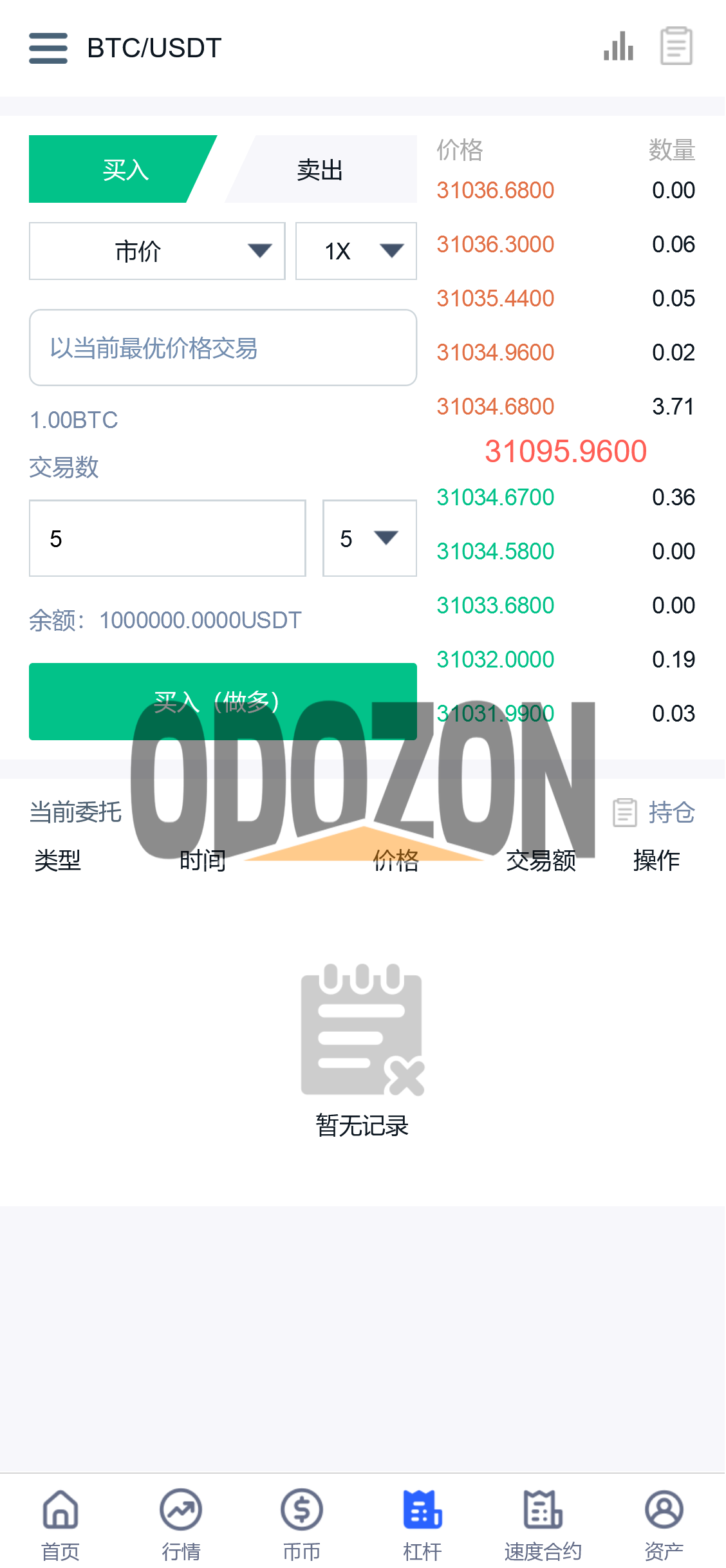This screenshot has height=1568, width=726.
Task: Open the bar chart icon
Action: [619, 46]
